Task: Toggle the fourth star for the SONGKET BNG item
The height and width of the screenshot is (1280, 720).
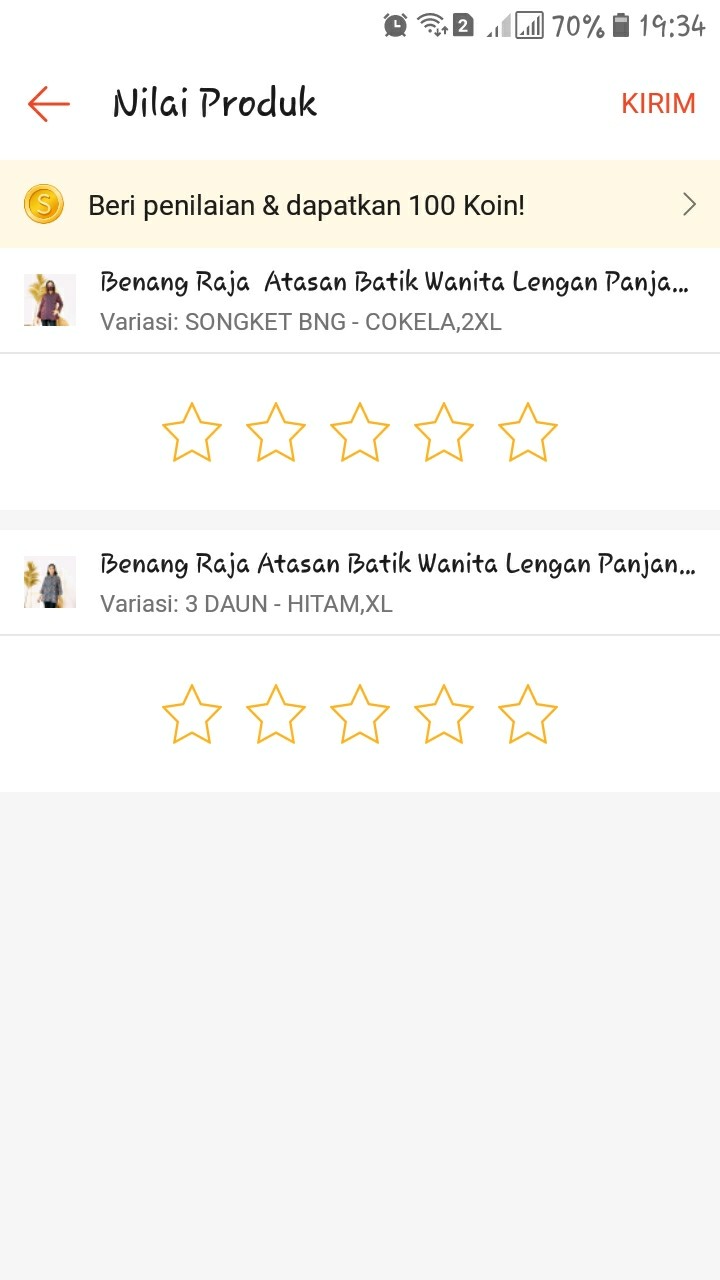Action: tap(443, 432)
